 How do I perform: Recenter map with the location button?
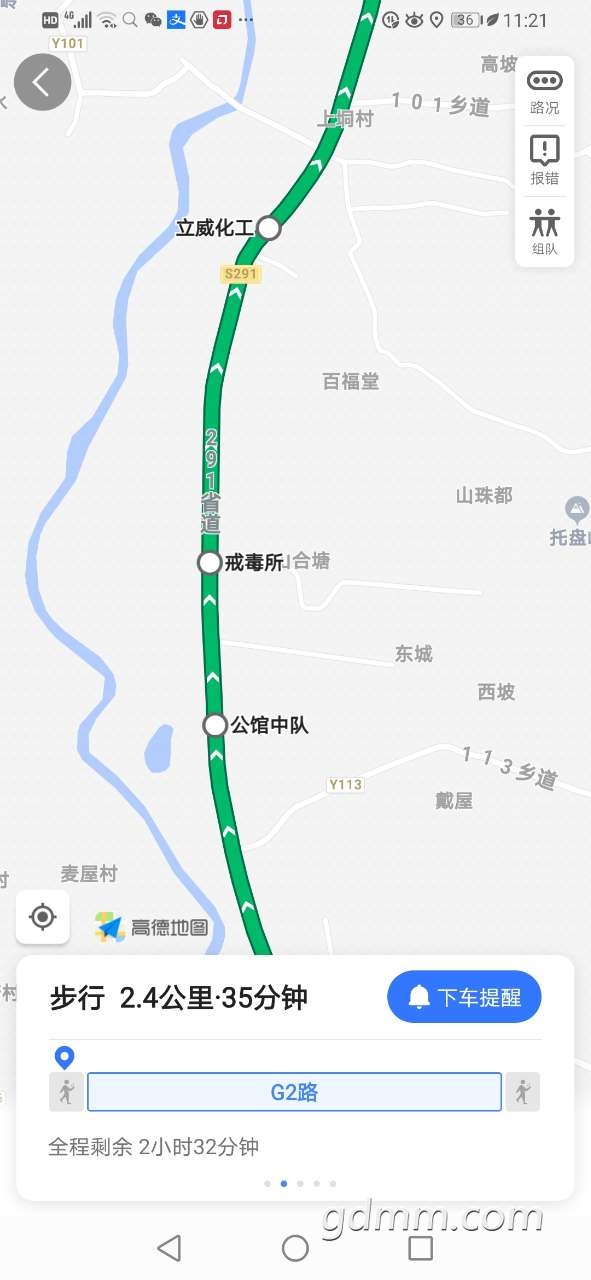point(42,916)
